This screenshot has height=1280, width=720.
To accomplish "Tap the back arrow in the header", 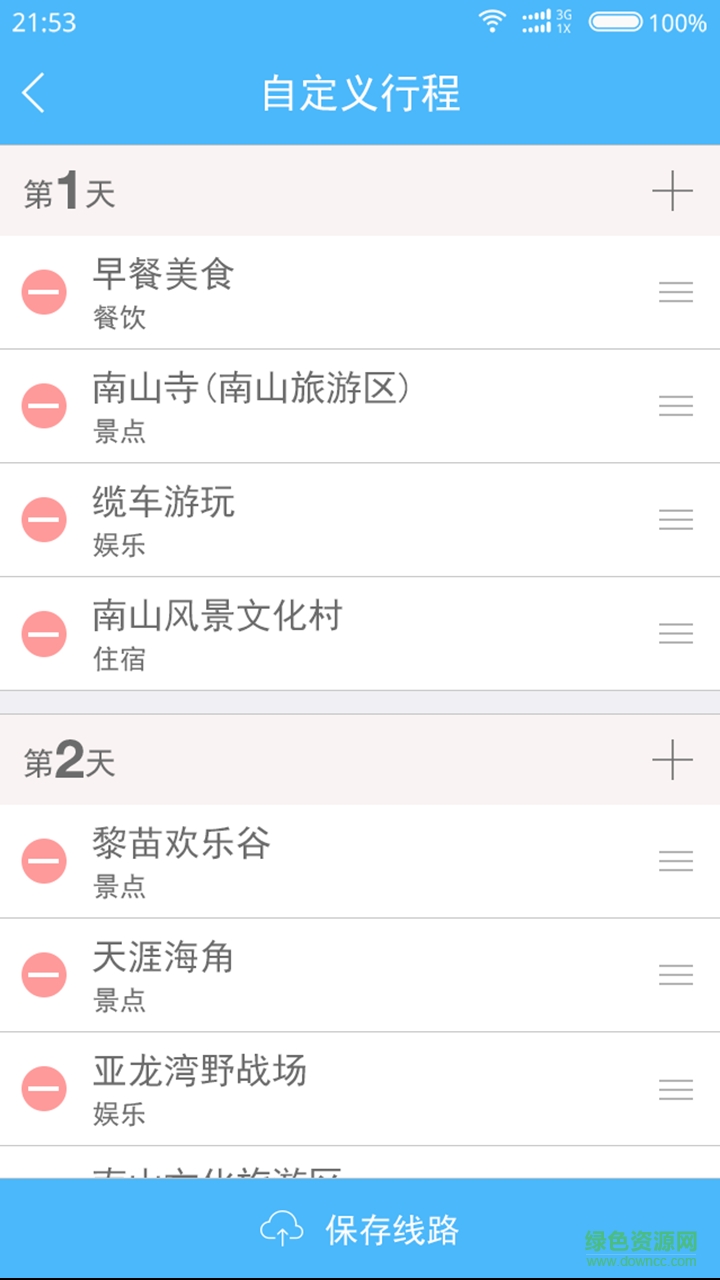I will (x=34, y=93).
